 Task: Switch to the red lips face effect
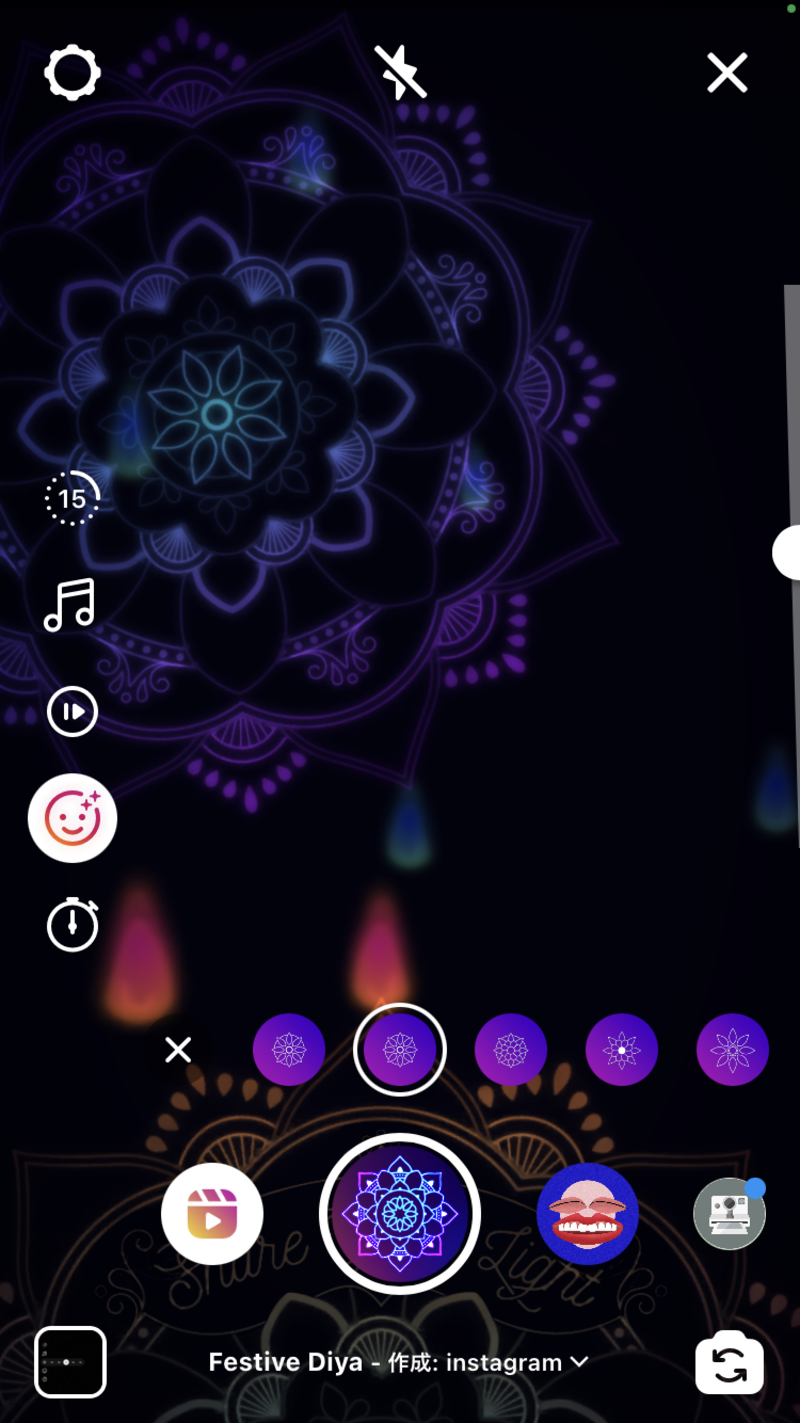[x=587, y=1214]
